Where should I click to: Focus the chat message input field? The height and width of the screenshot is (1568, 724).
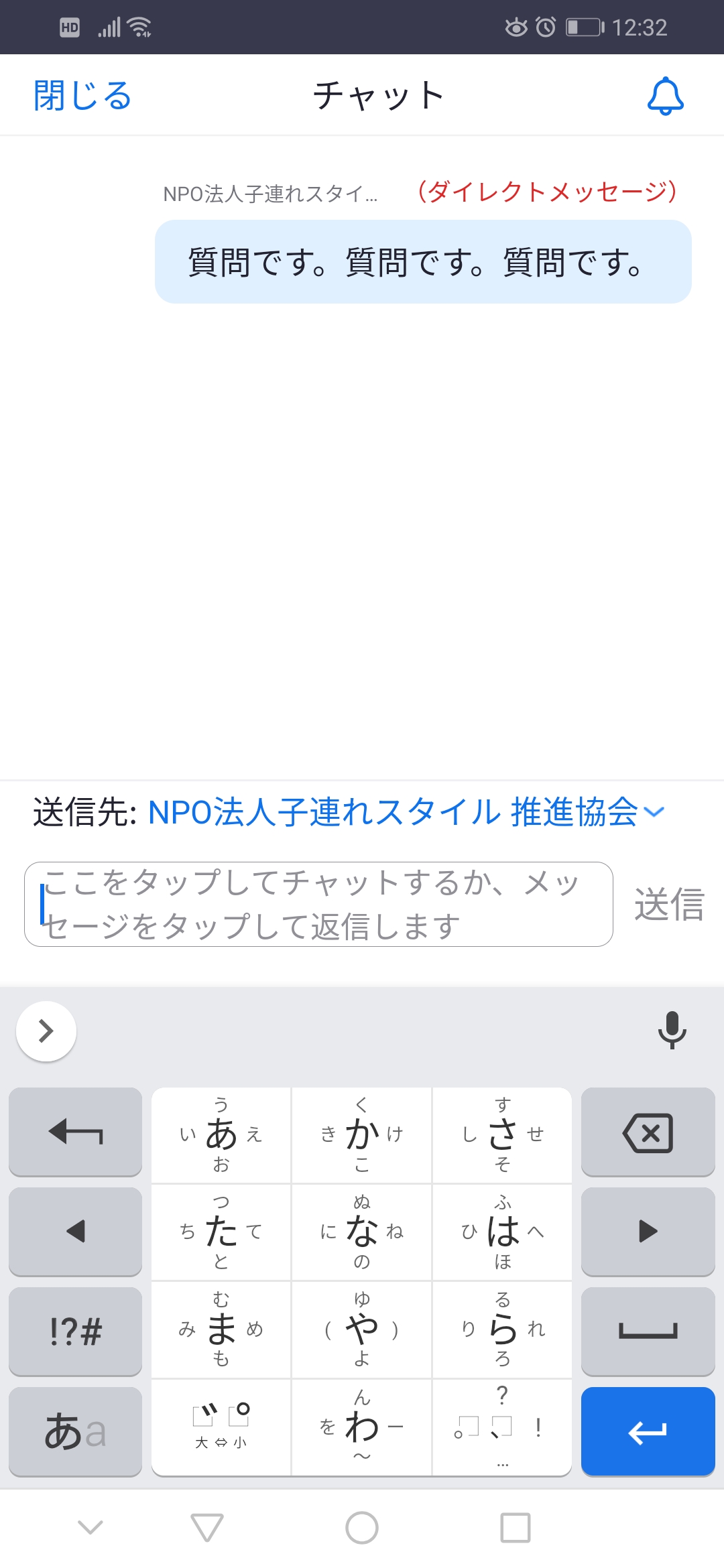click(x=318, y=904)
